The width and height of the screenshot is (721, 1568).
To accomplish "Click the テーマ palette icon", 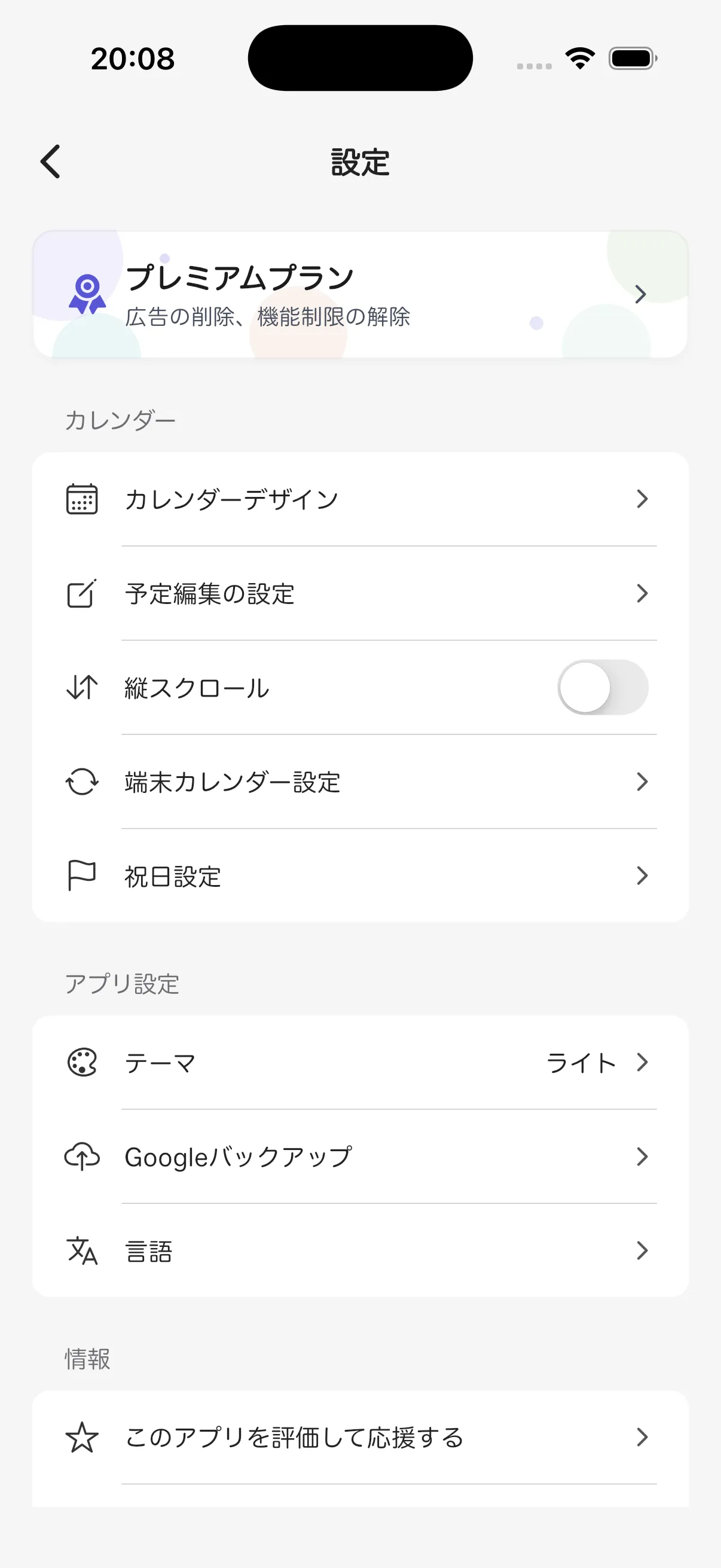I will 83,1063.
